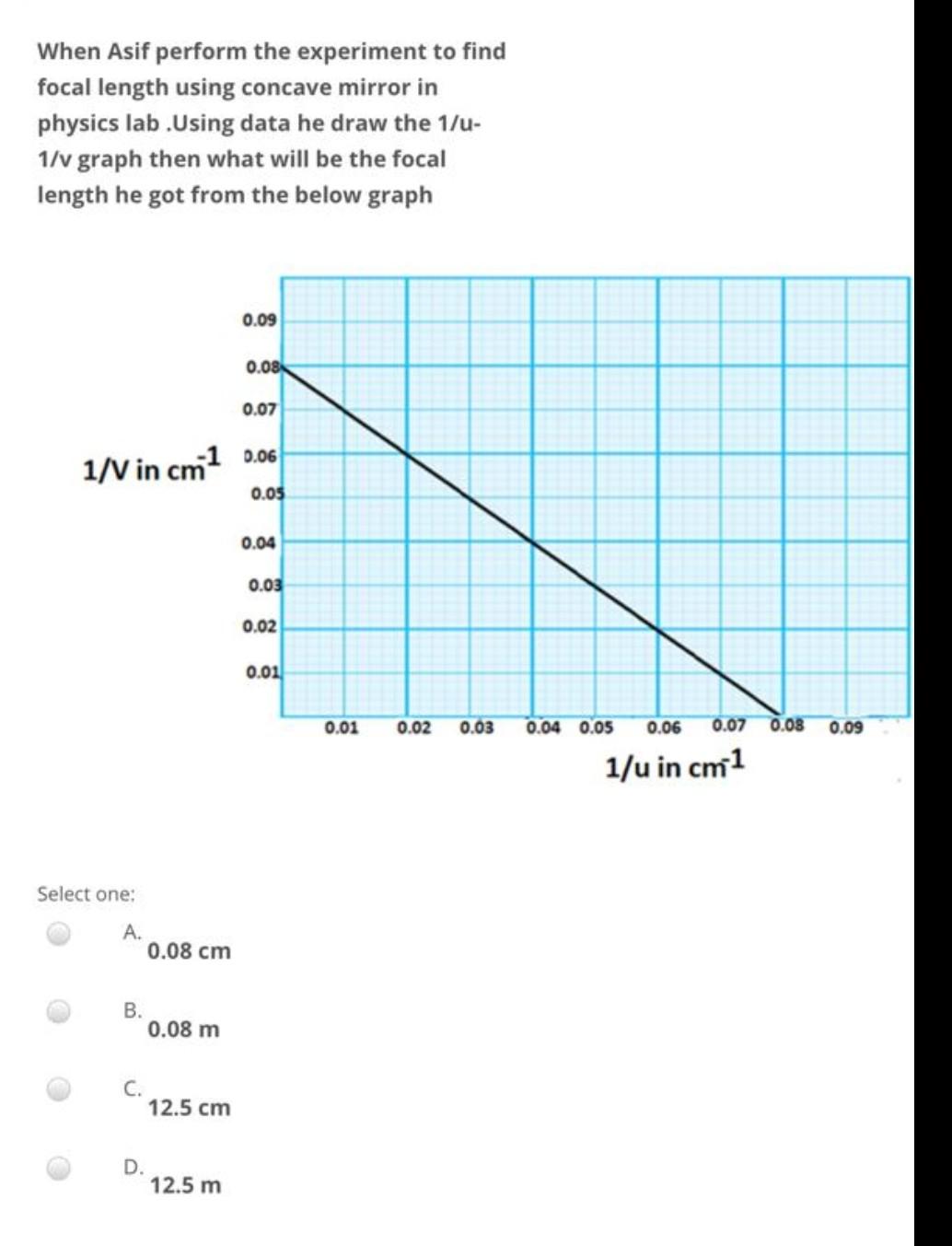This screenshot has height=1246, width=952.
Task: Click the 0.08 value on horizontal axis
Action: click(787, 725)
